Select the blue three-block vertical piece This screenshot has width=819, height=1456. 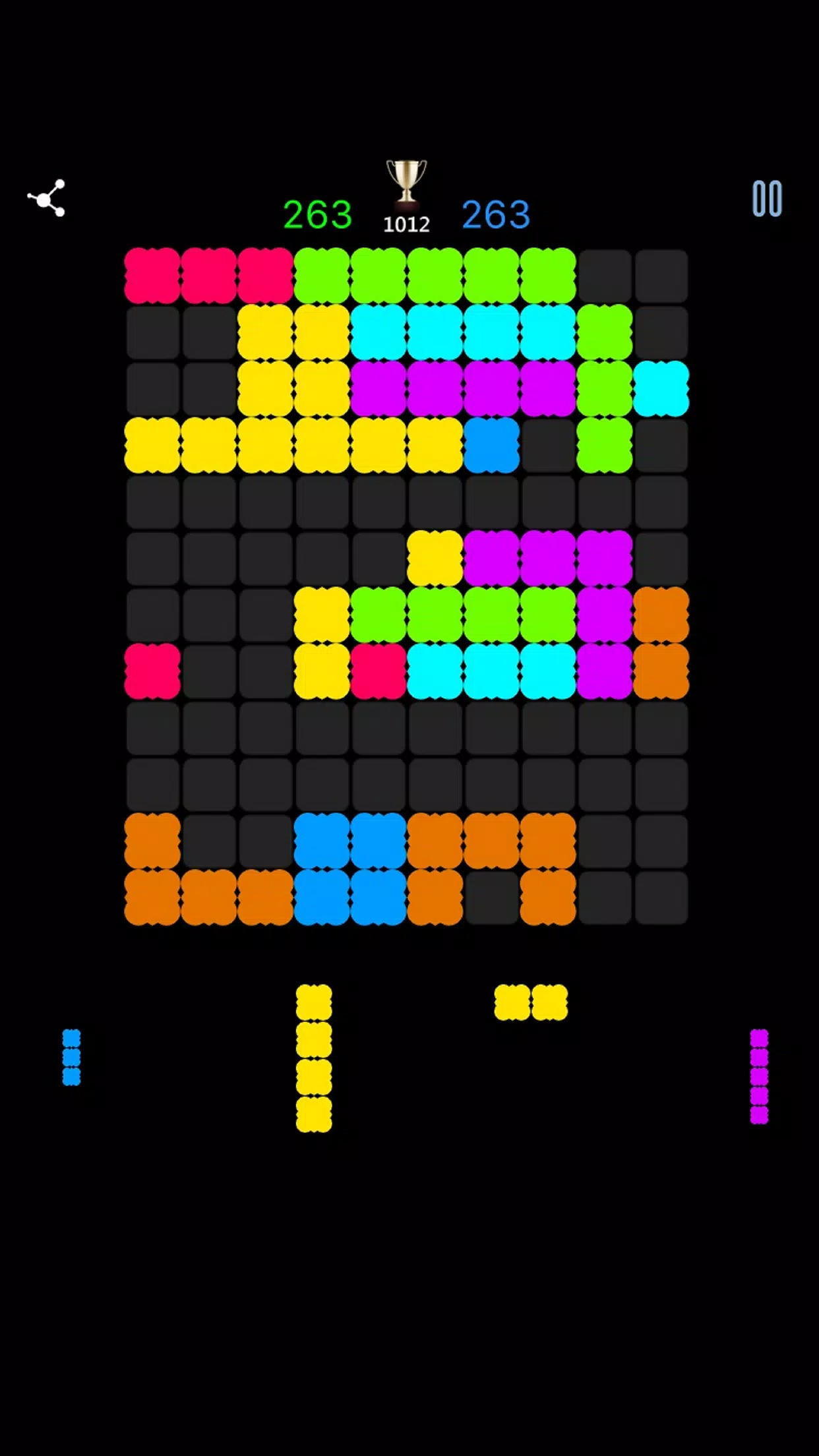coord(71,1057)
